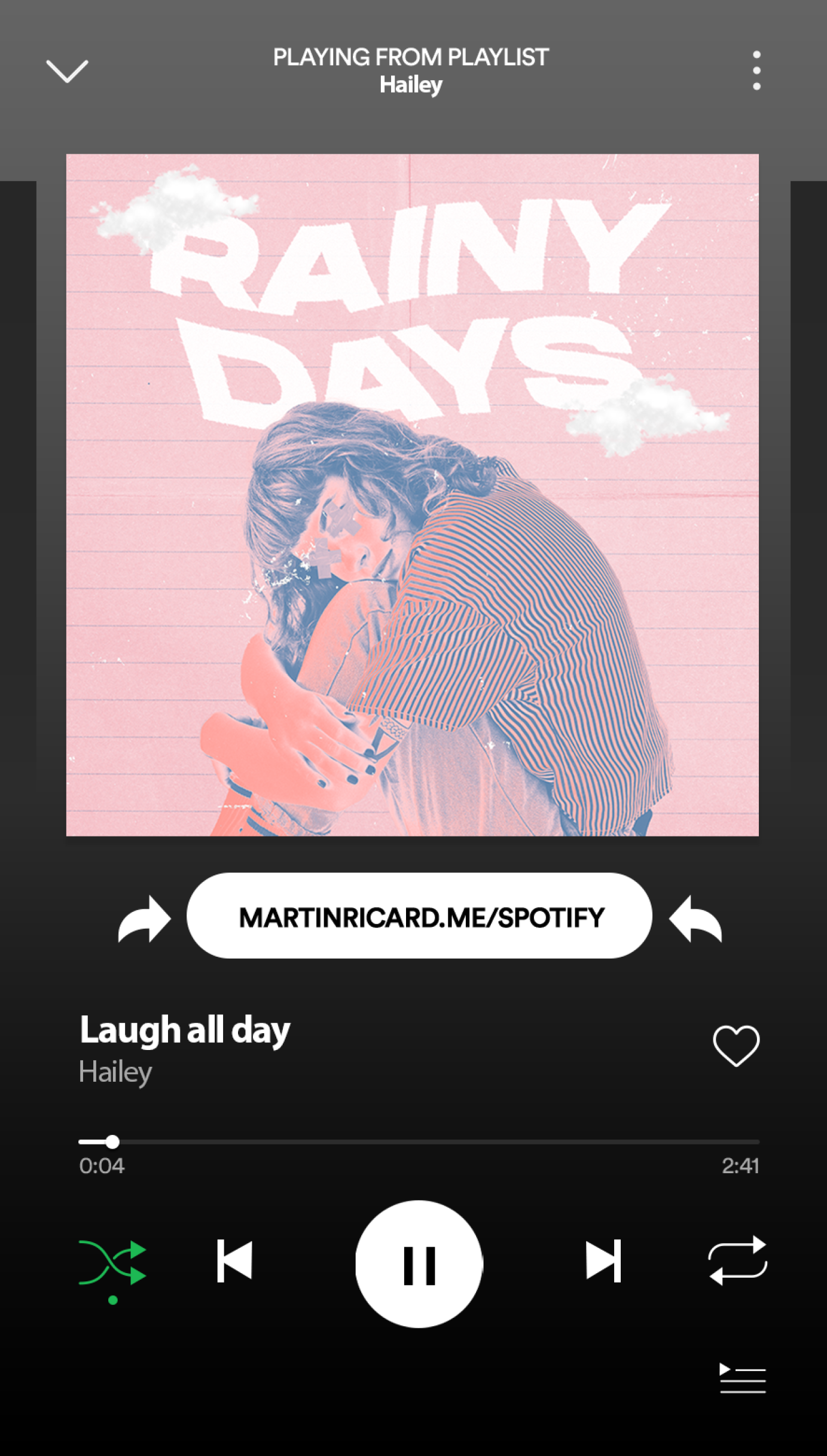Enable repeat for the playlist
The image size is (827, 1456).
pos(737,1260)
